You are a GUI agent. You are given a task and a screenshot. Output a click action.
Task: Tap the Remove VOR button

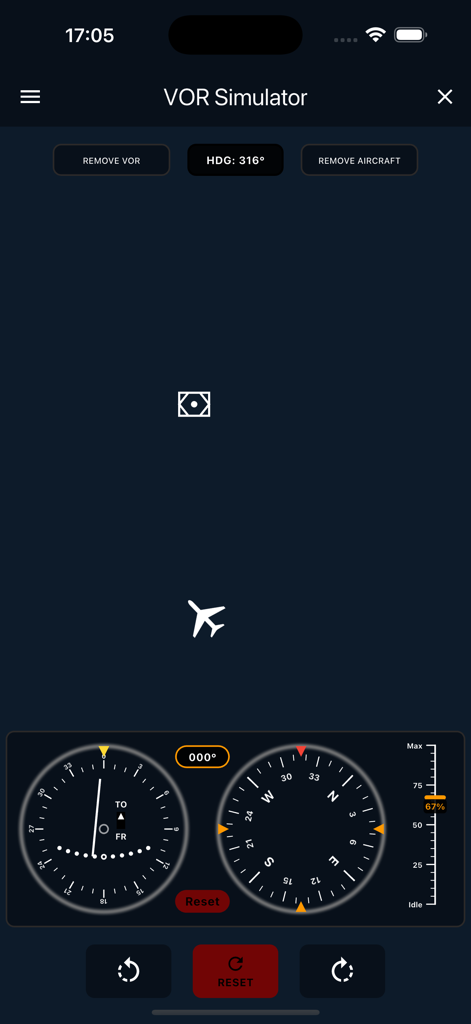(x=111, y=160)
